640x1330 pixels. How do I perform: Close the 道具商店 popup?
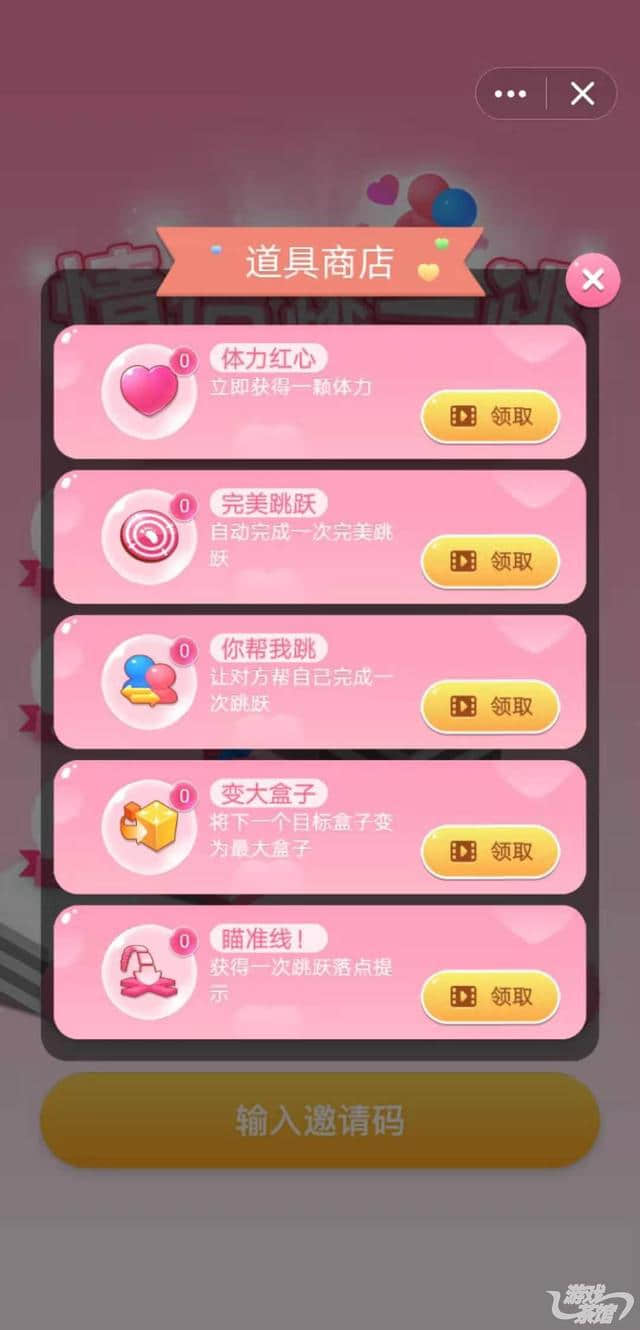(593, 280)
